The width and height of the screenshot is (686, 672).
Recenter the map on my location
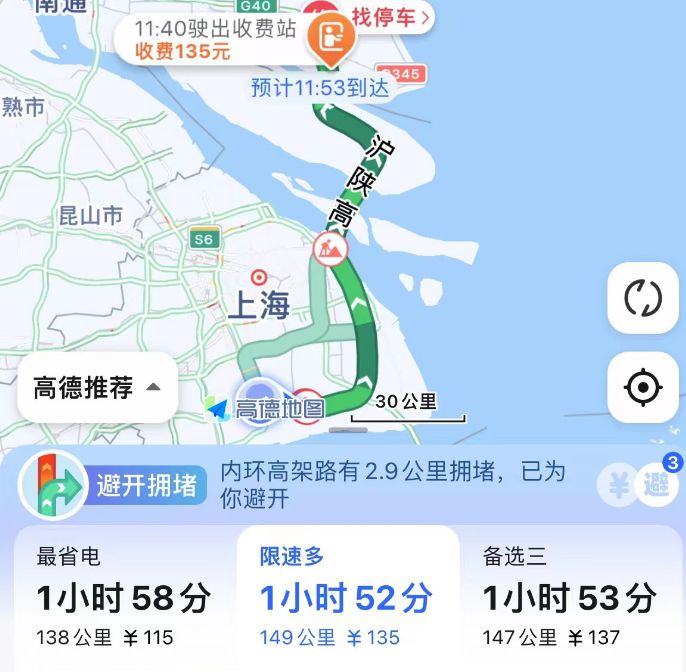(643, 387)
